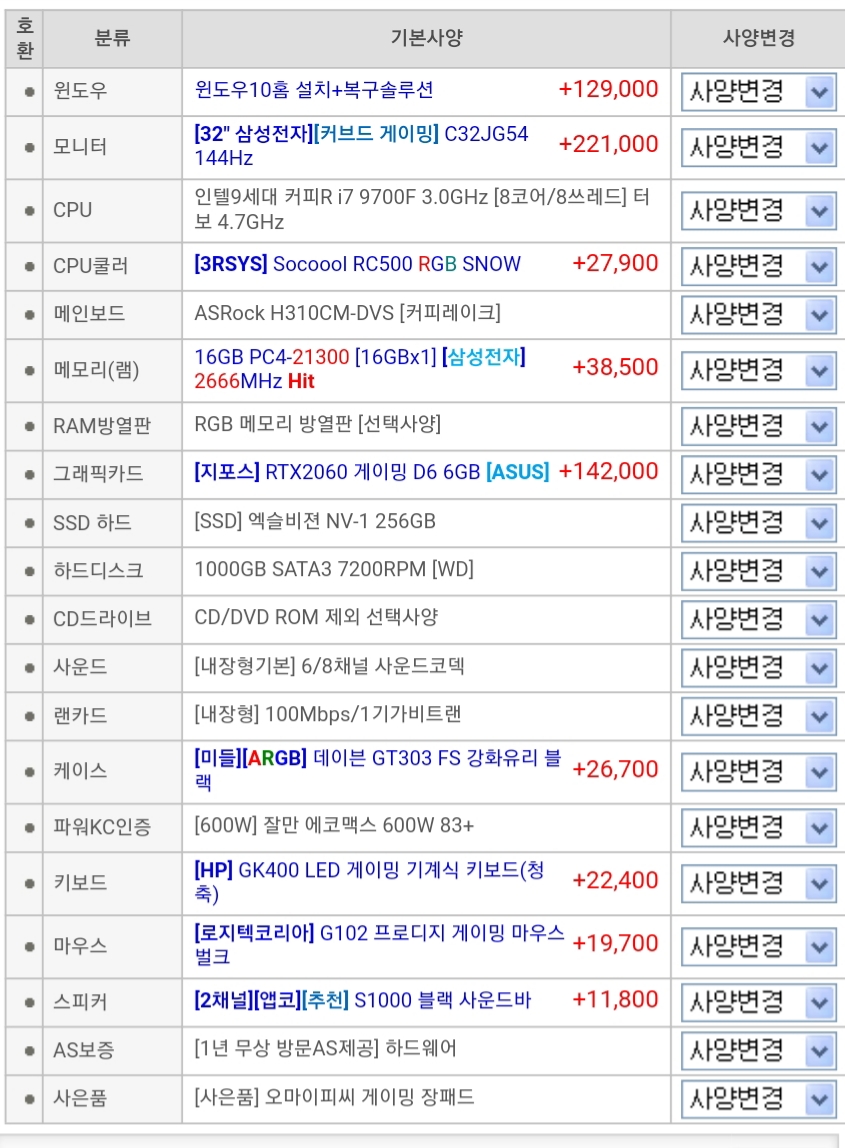Change the 스피커 option via its dropdown
This screenshot has height=1148, width=845.
click(x=758, y=1002)
